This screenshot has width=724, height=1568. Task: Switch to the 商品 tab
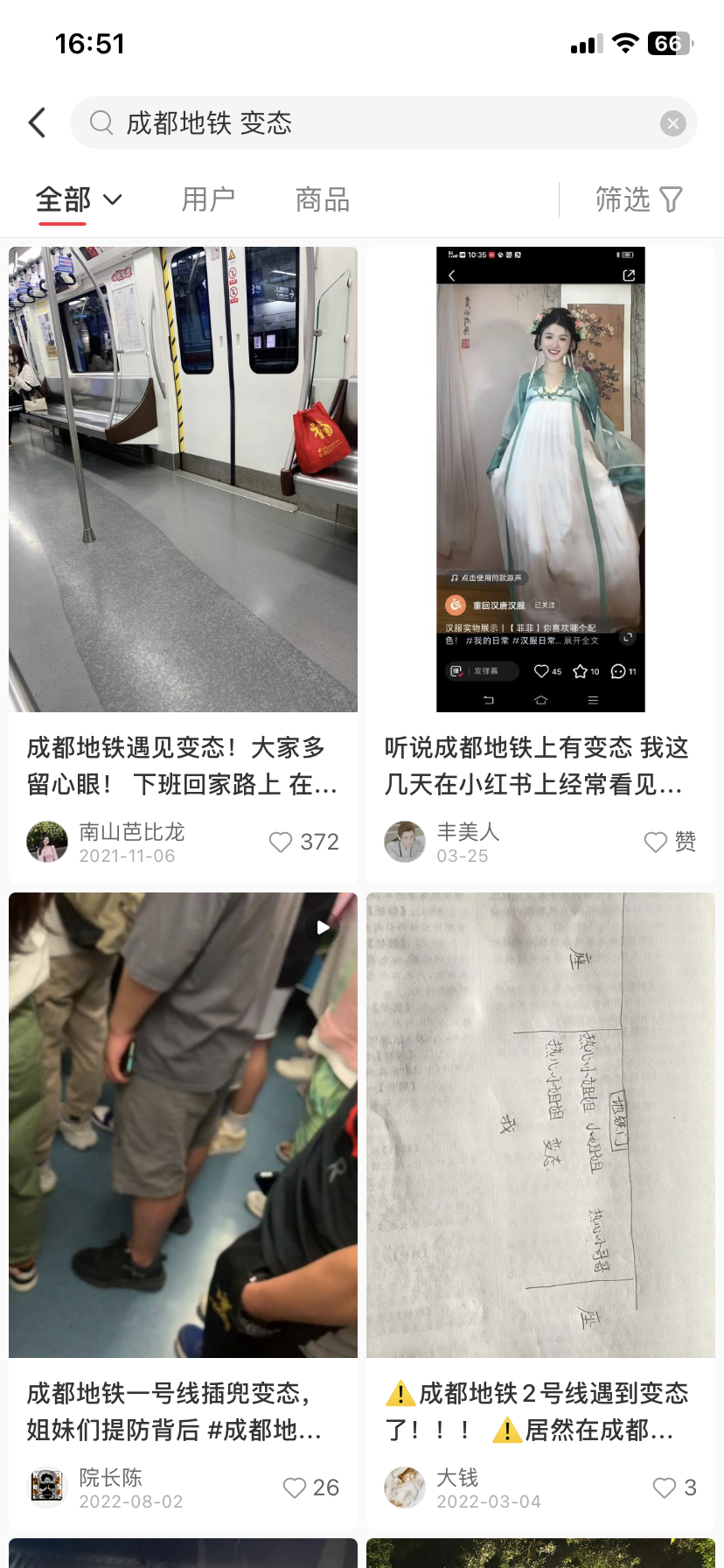pyautogui.click(x=323, y=199)
